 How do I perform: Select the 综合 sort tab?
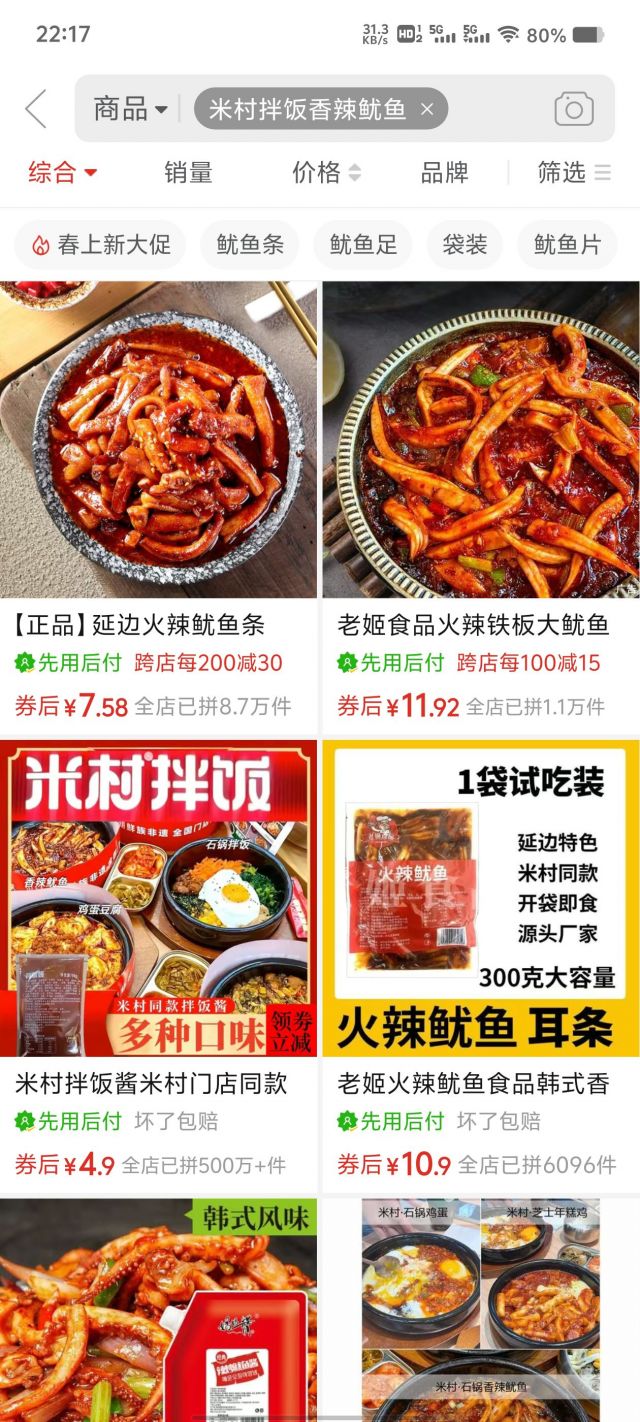coord(62,172)
